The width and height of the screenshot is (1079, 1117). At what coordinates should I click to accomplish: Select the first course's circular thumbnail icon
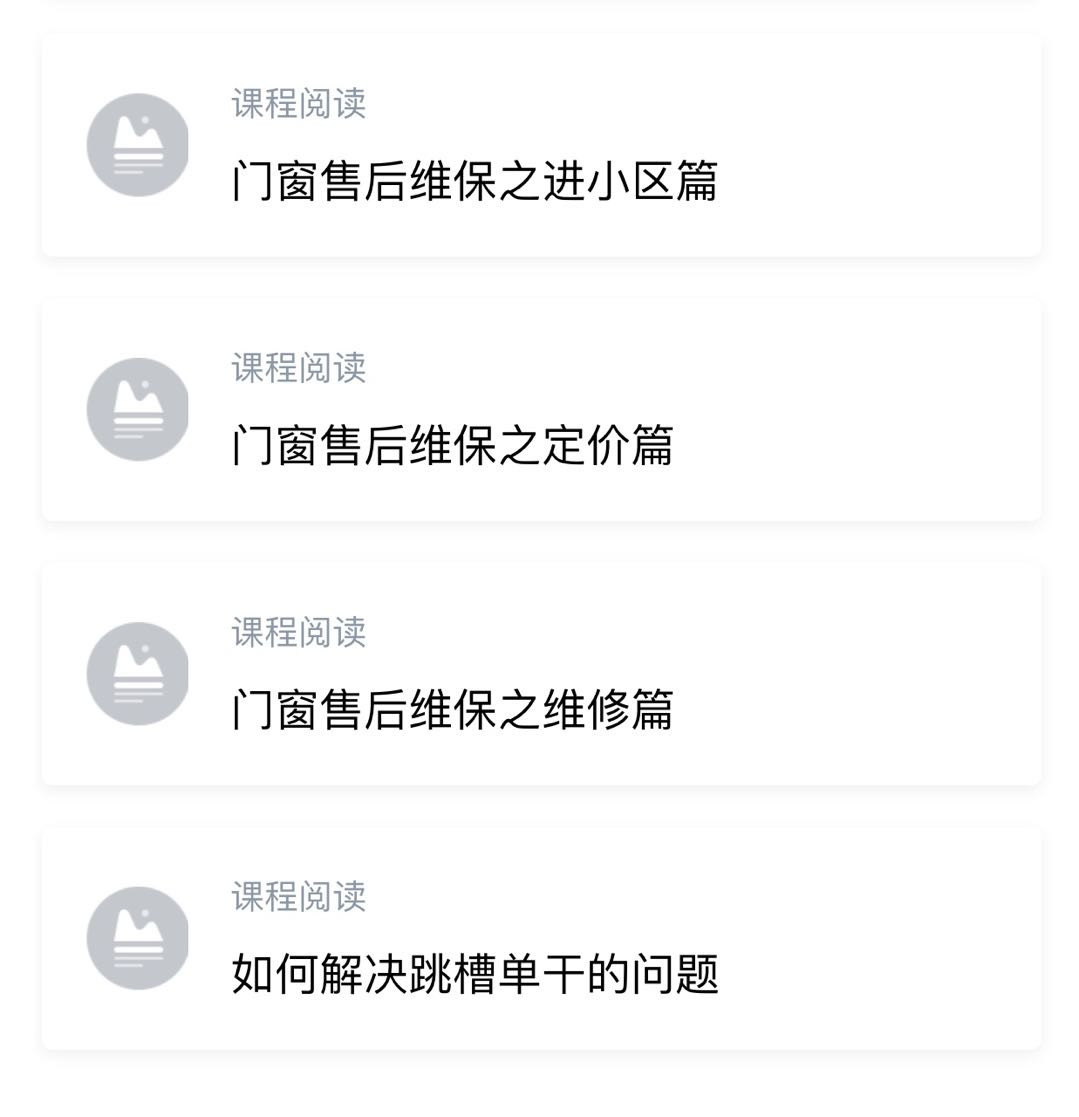tap(138, 143)
